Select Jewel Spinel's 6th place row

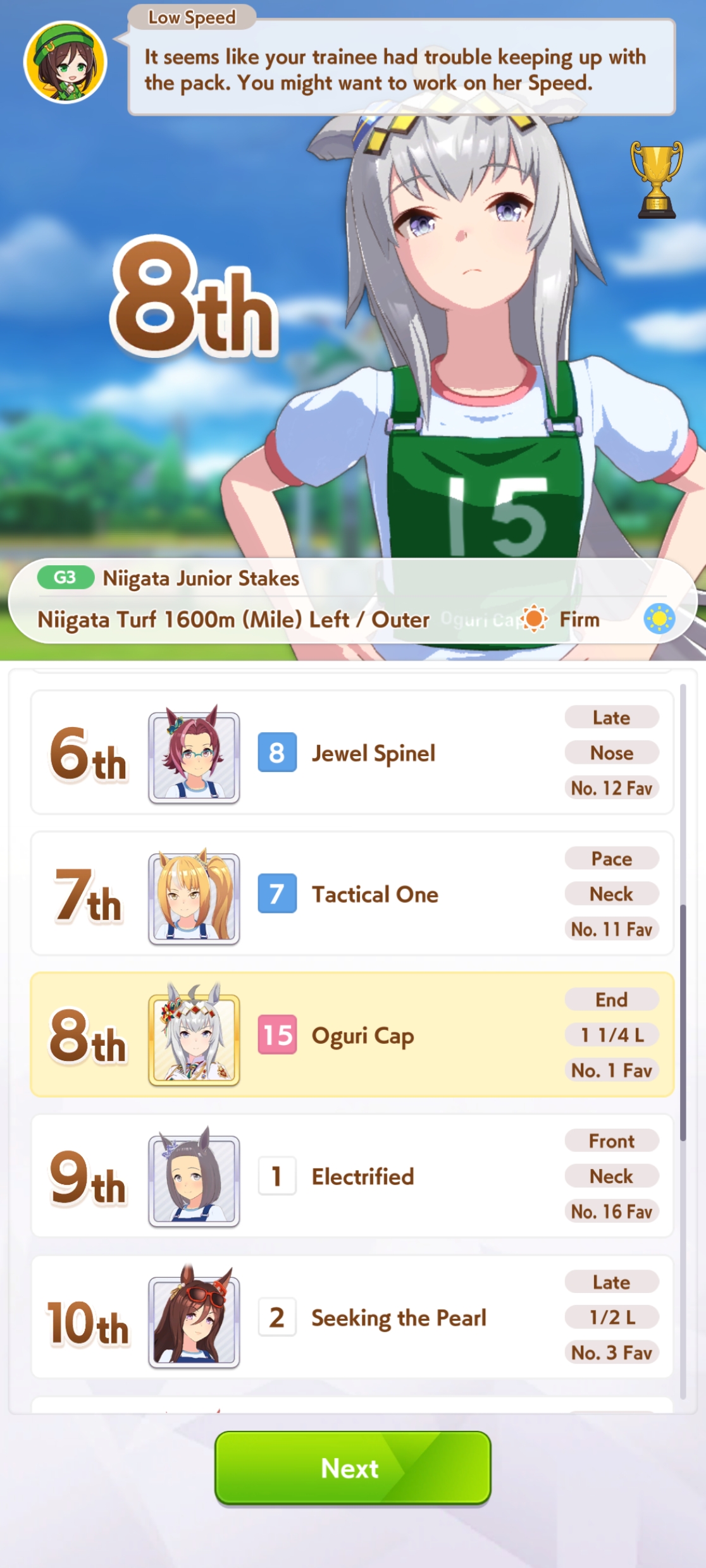click(352, 752)
